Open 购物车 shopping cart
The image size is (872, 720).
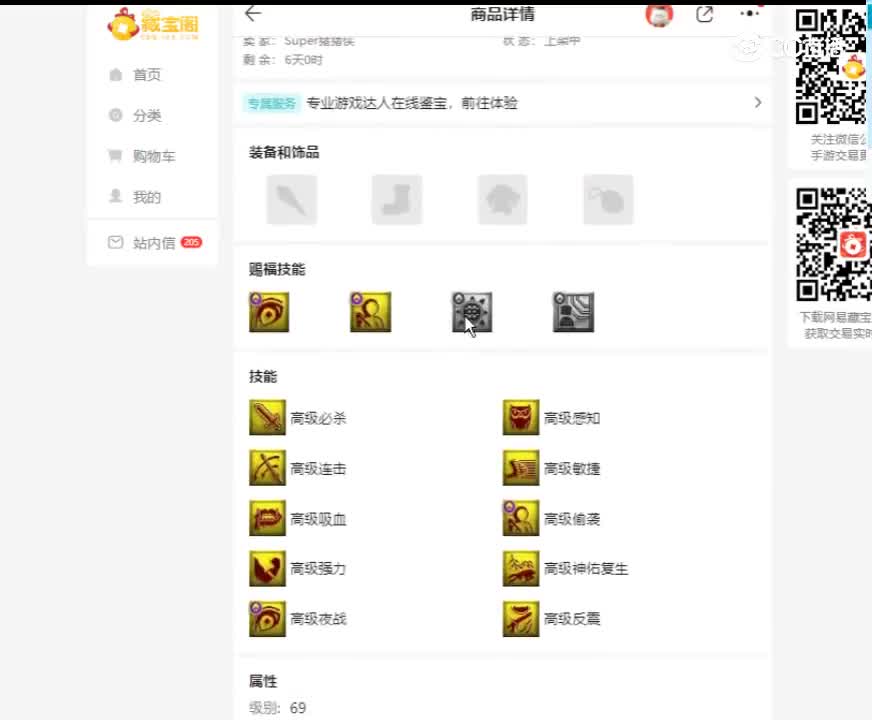[153, 157]
